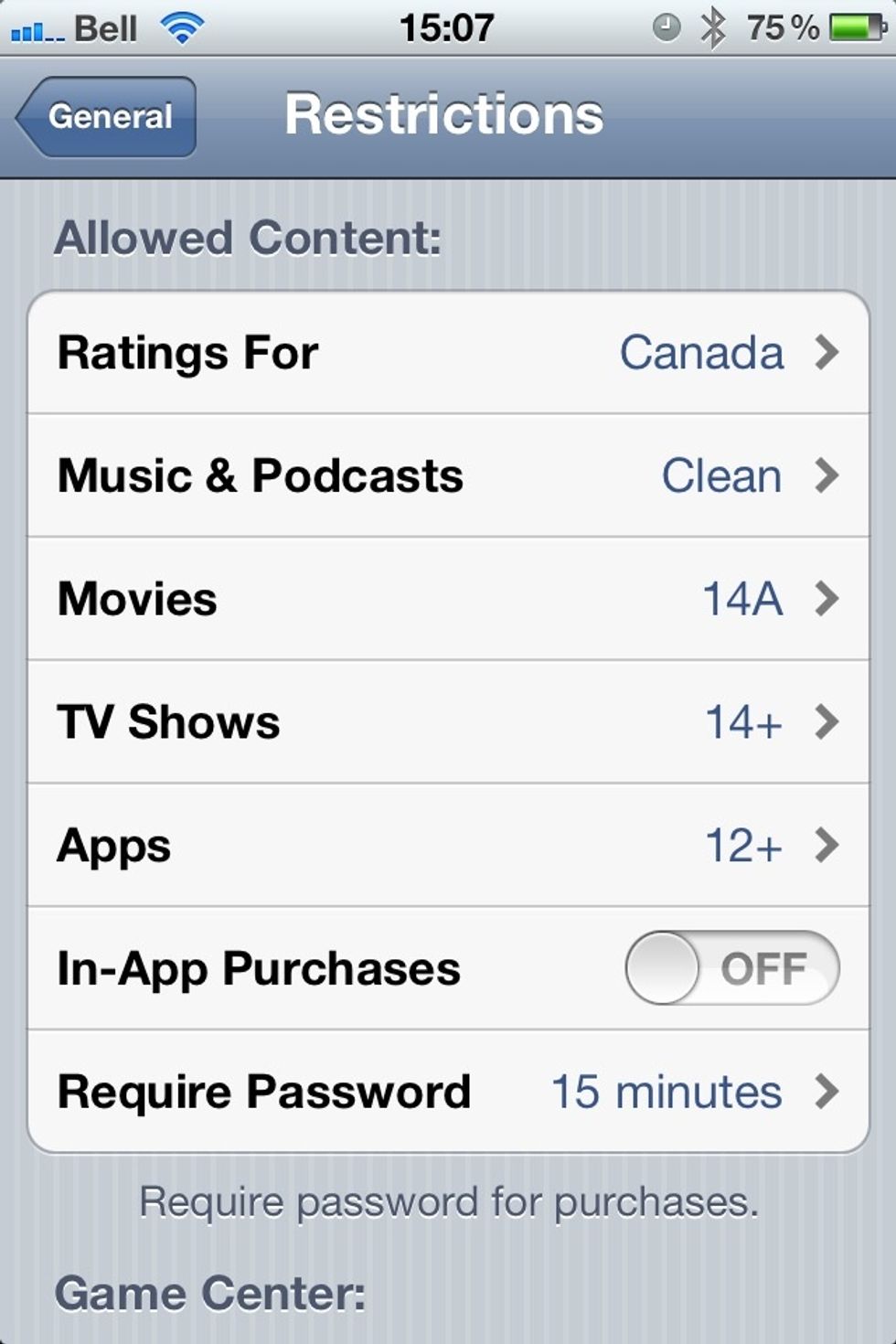Image resolution: width=896 pixels, height=1344 pixels.
Task: Open the Movies rating chevron
Action: [x=828, y=599]
